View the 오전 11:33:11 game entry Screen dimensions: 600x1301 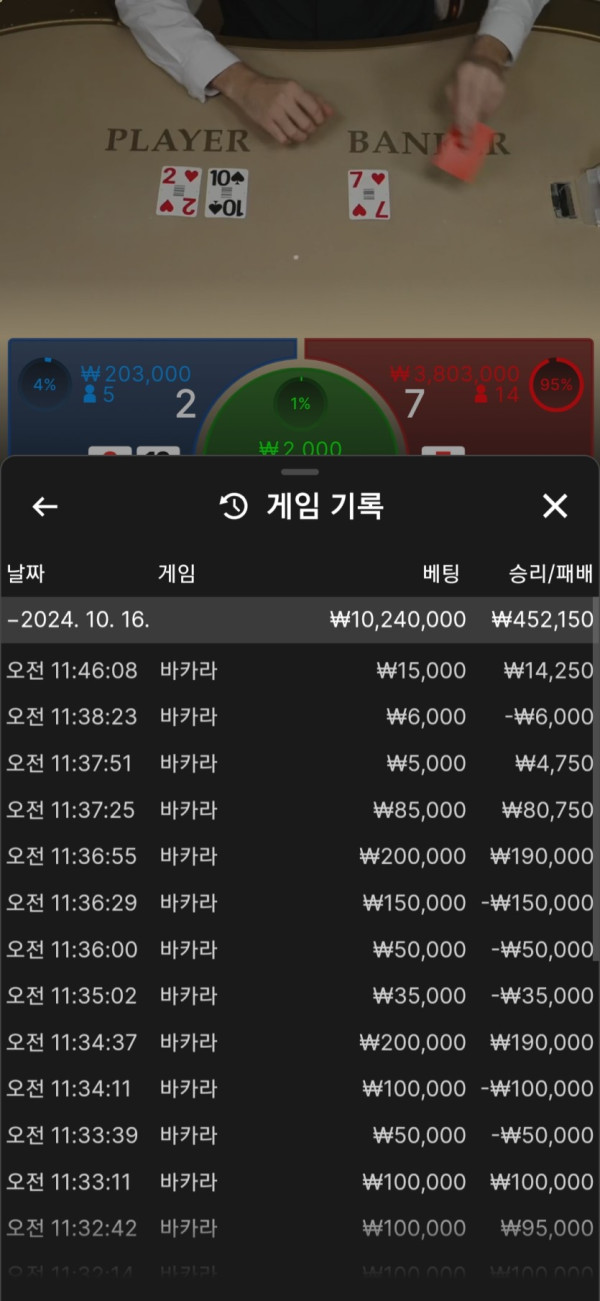(300, 1182)
